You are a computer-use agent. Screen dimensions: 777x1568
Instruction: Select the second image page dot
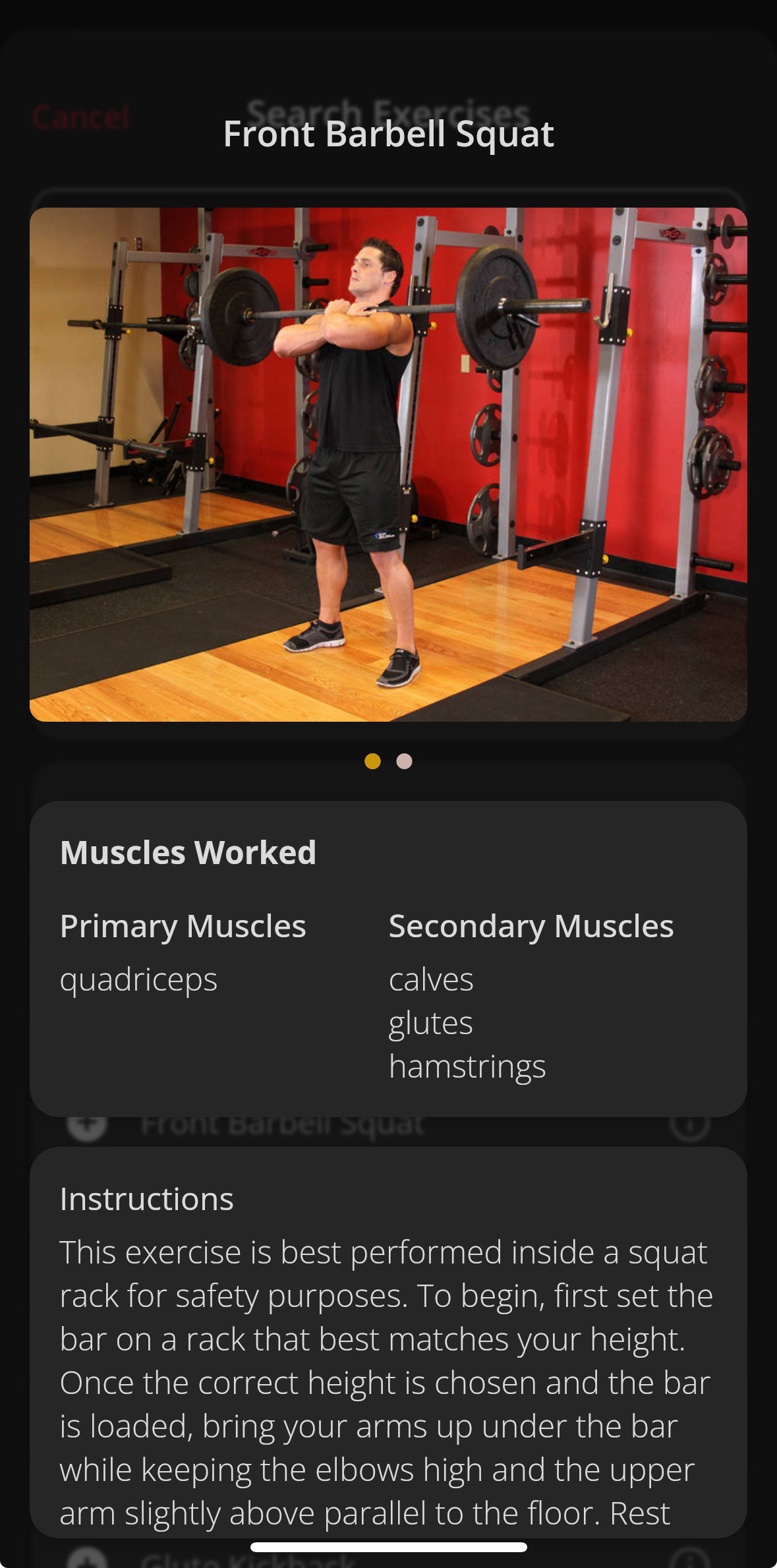404,761
